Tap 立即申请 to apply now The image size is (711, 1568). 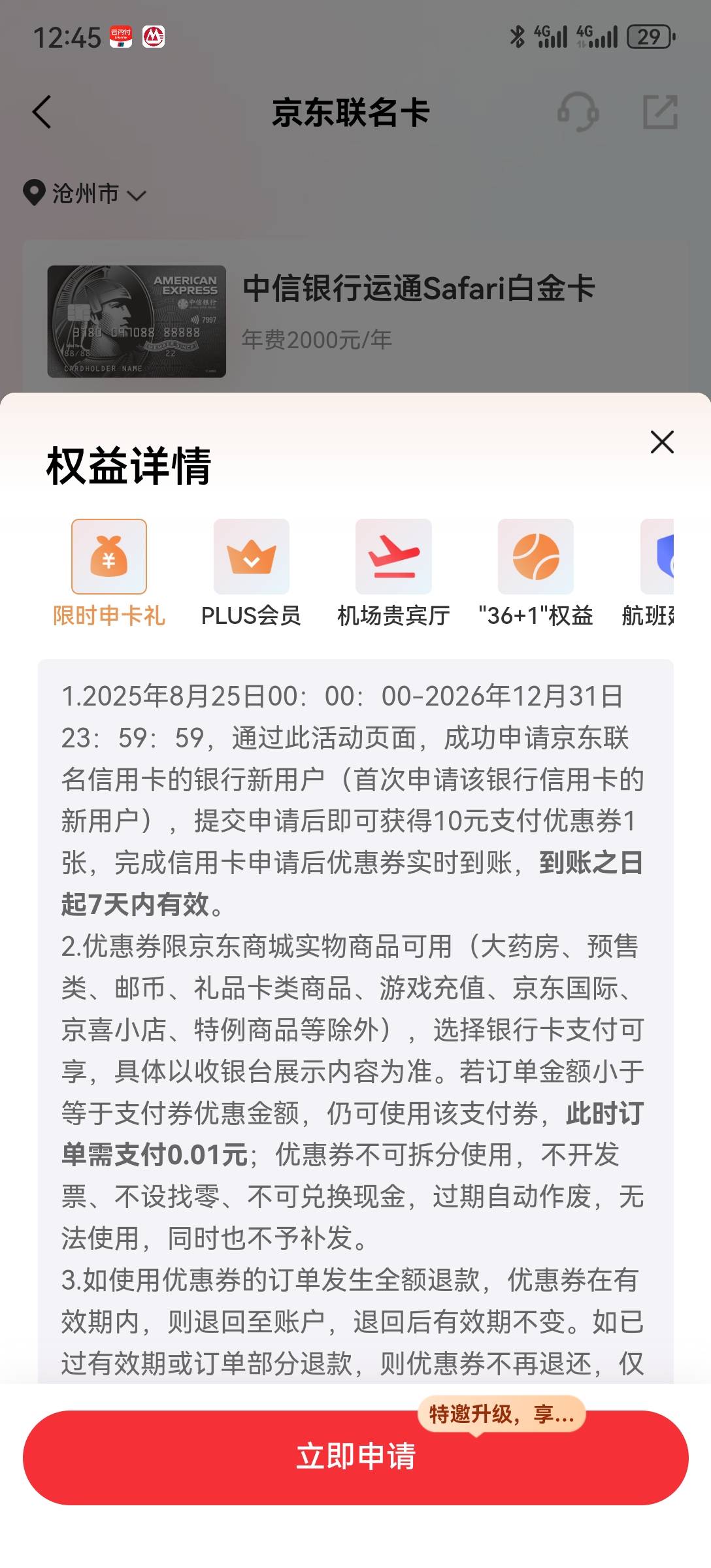[x=355, y=1457]
